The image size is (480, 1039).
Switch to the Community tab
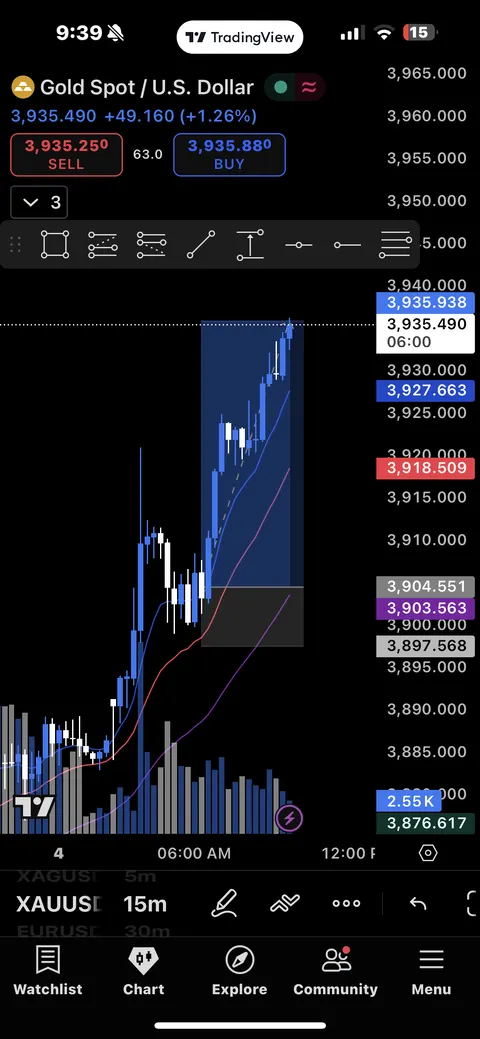335,970
